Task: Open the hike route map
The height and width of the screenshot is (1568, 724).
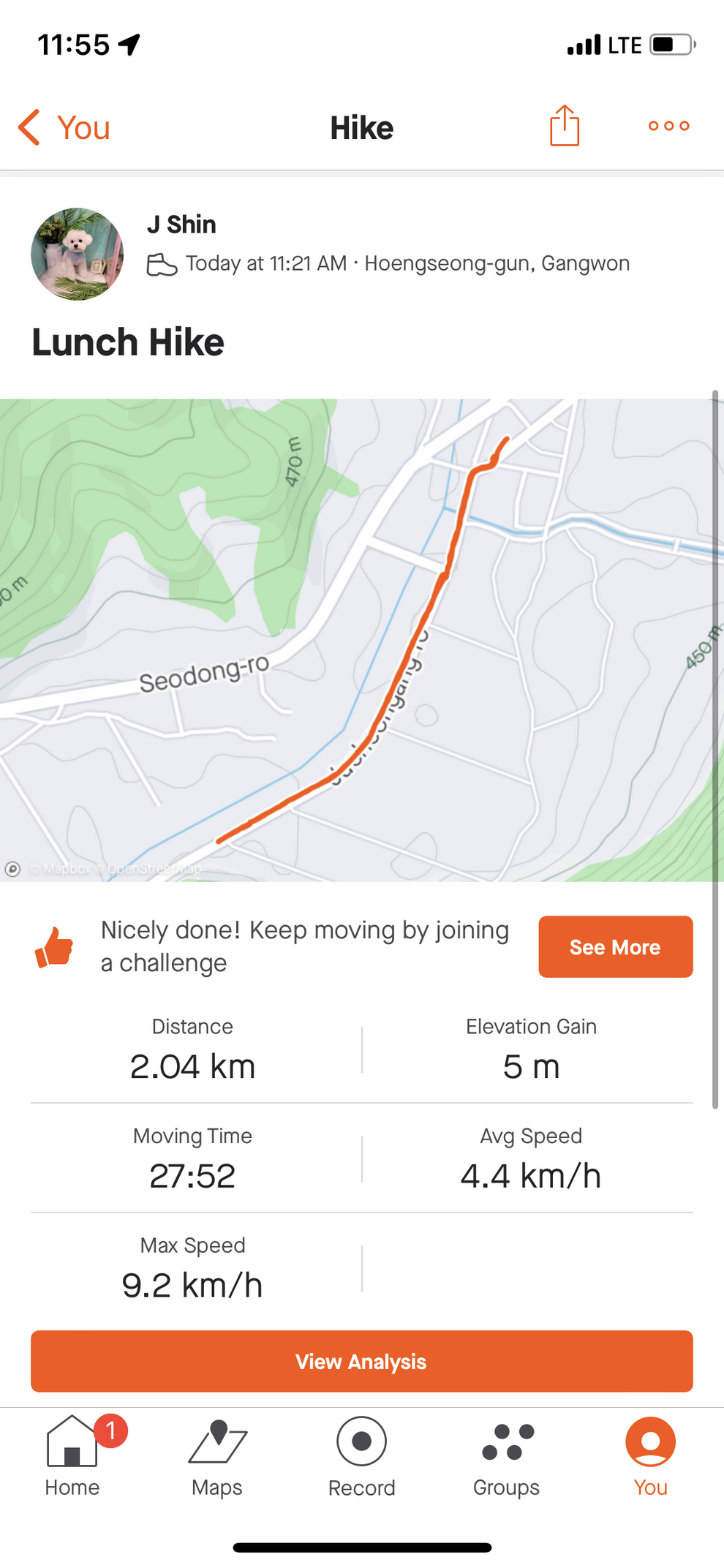Action: pyautogui.click(x=361, y=640)
